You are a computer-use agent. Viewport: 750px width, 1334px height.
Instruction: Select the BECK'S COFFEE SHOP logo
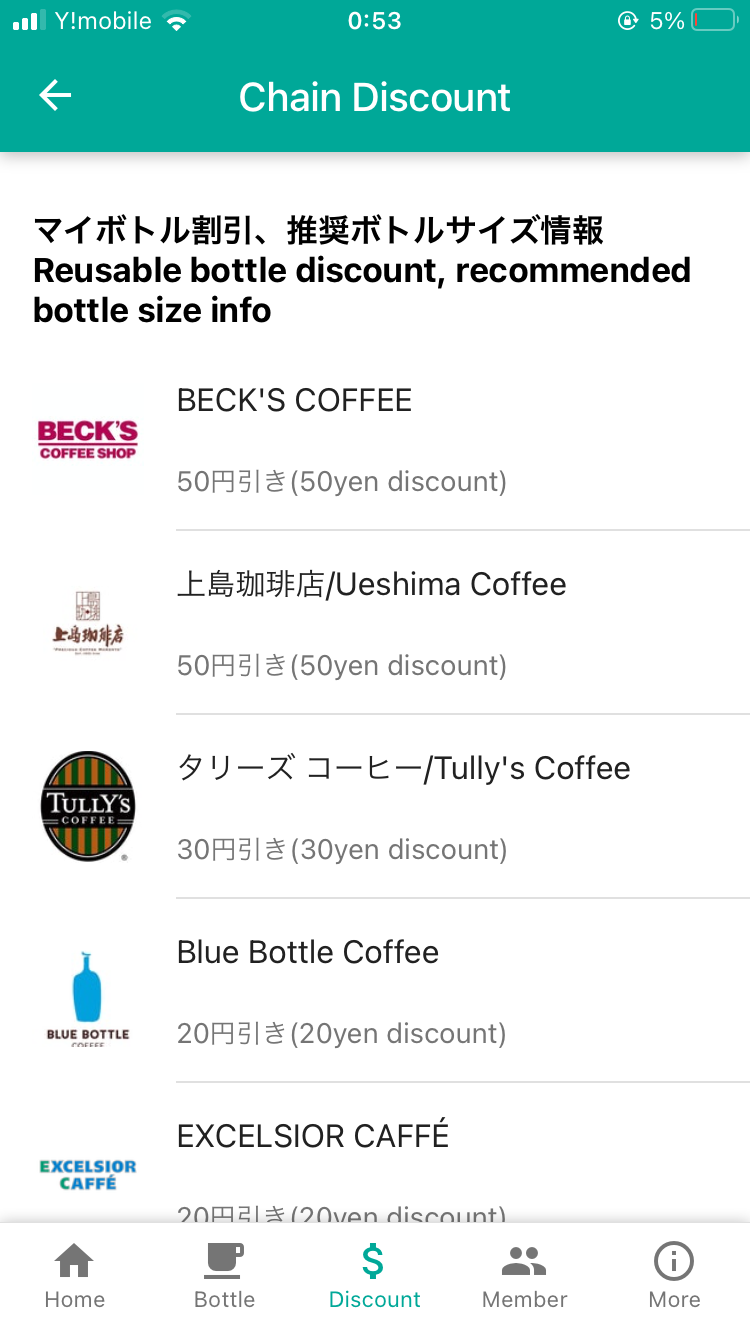click(x=87, y=439)
